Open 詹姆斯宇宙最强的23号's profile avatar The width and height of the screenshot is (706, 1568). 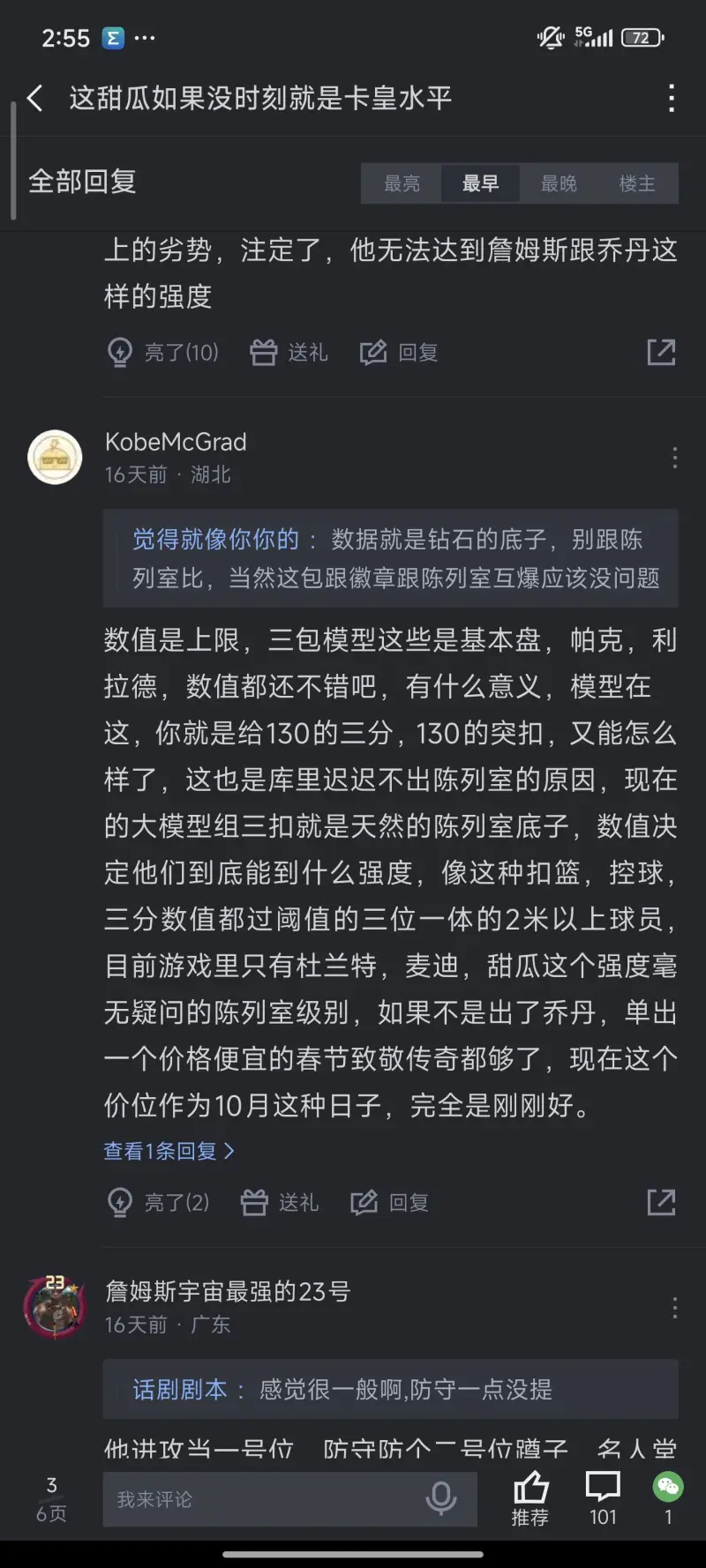point(55,1306)
